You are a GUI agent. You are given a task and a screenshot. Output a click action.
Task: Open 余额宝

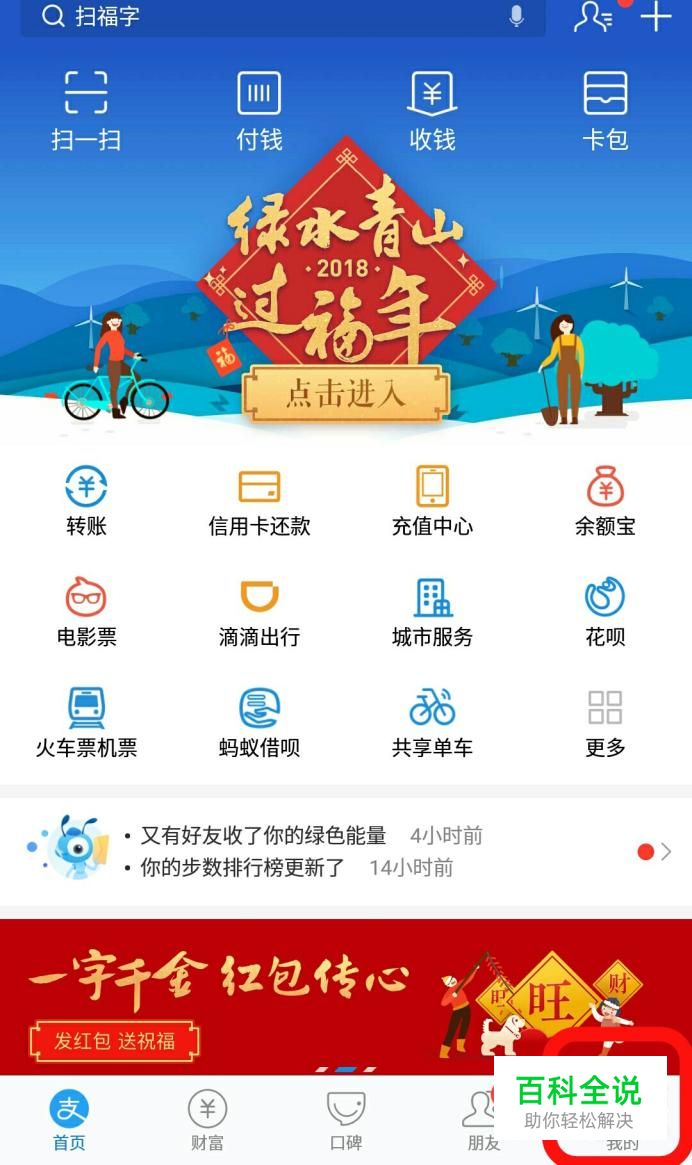[605, 502]
